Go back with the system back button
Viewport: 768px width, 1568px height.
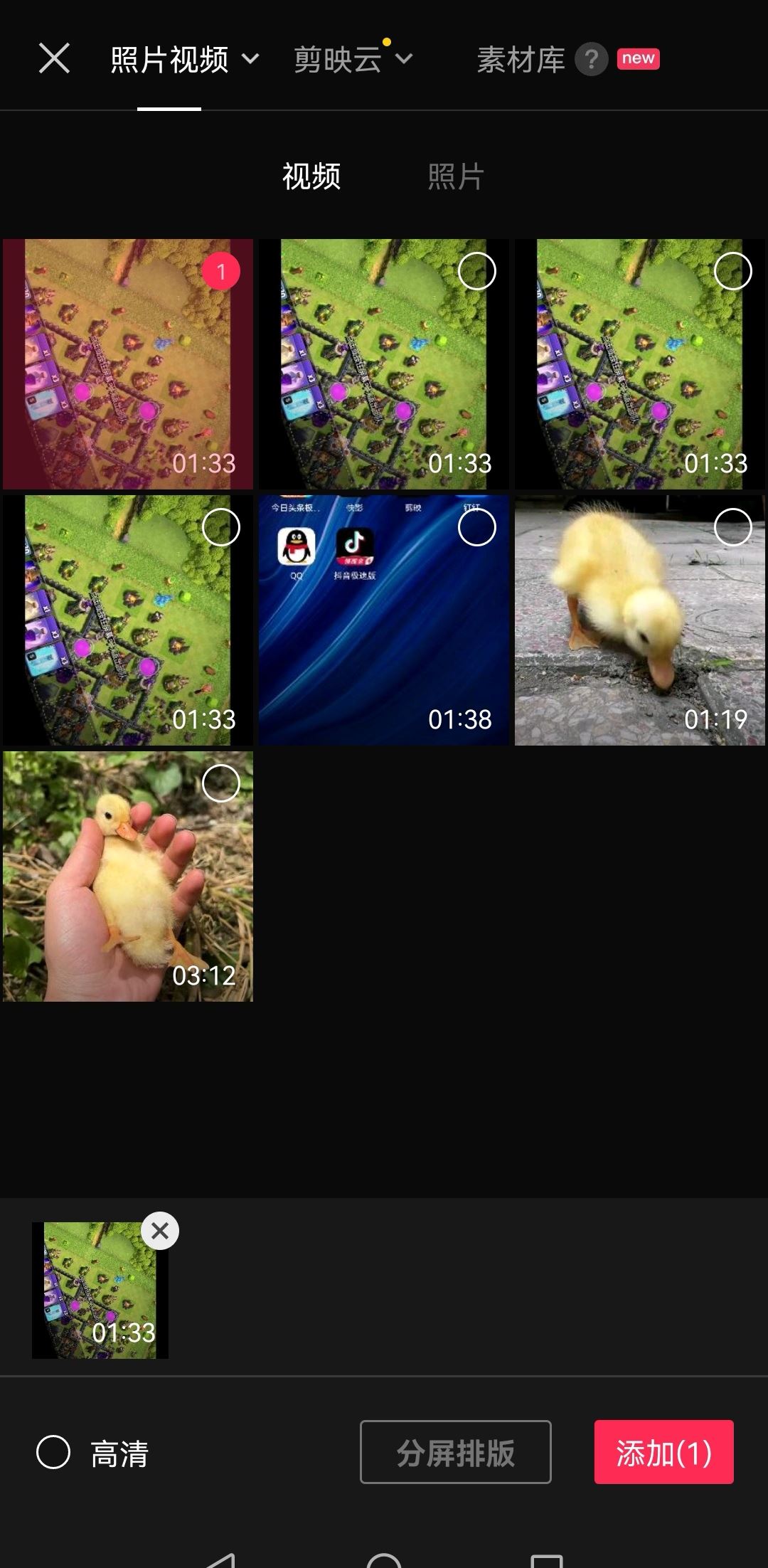(x=220, y=1559)
